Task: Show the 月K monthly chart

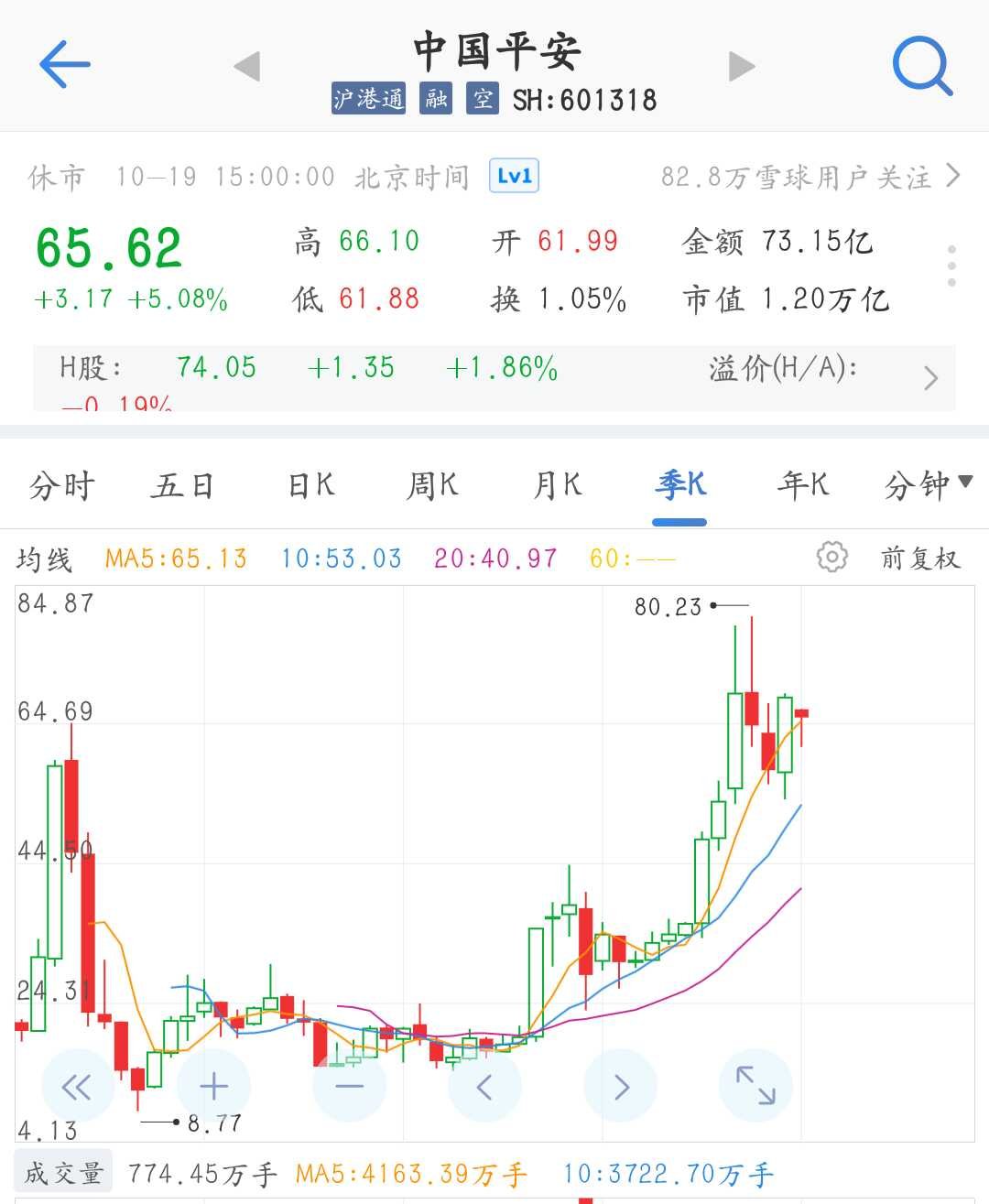Action: (x=557, y=485)
